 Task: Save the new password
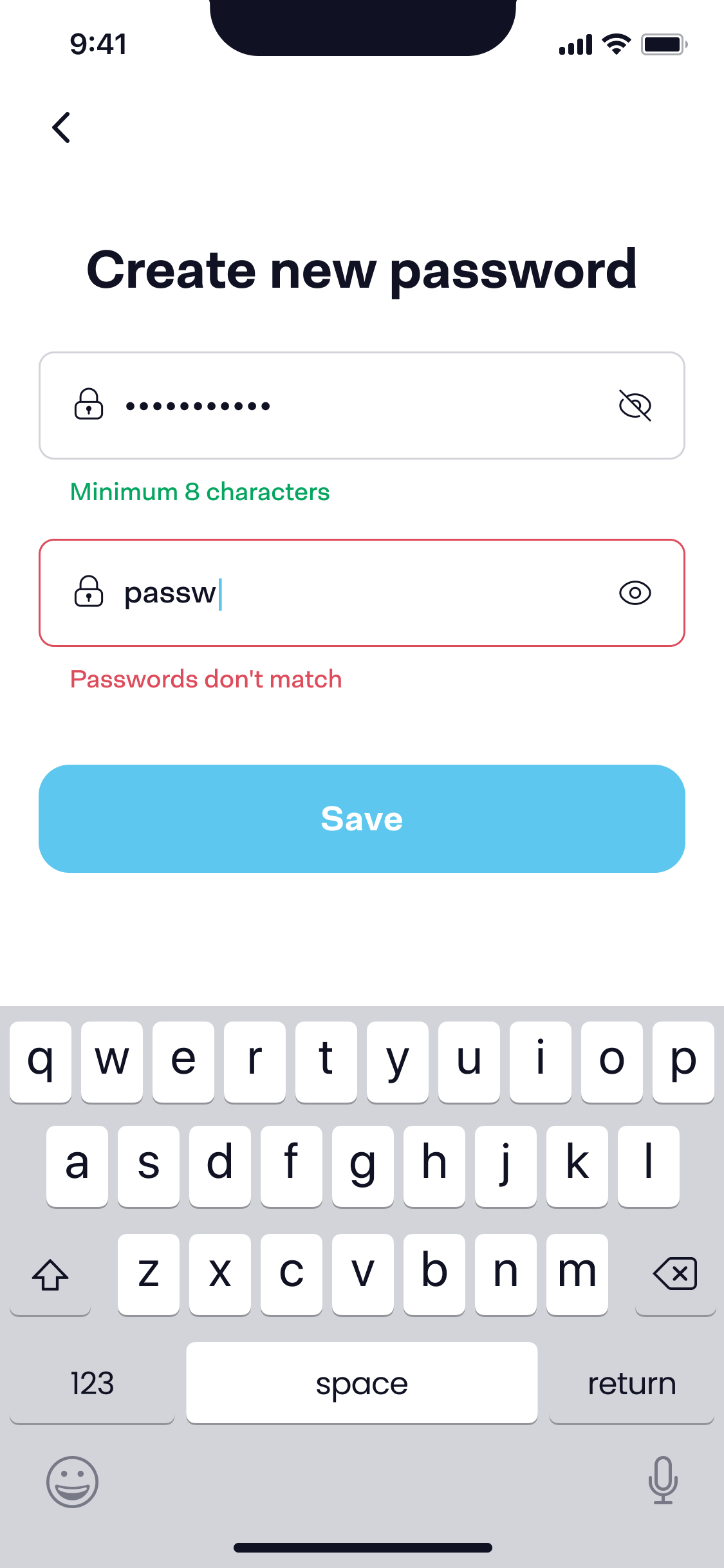point(362,819)
